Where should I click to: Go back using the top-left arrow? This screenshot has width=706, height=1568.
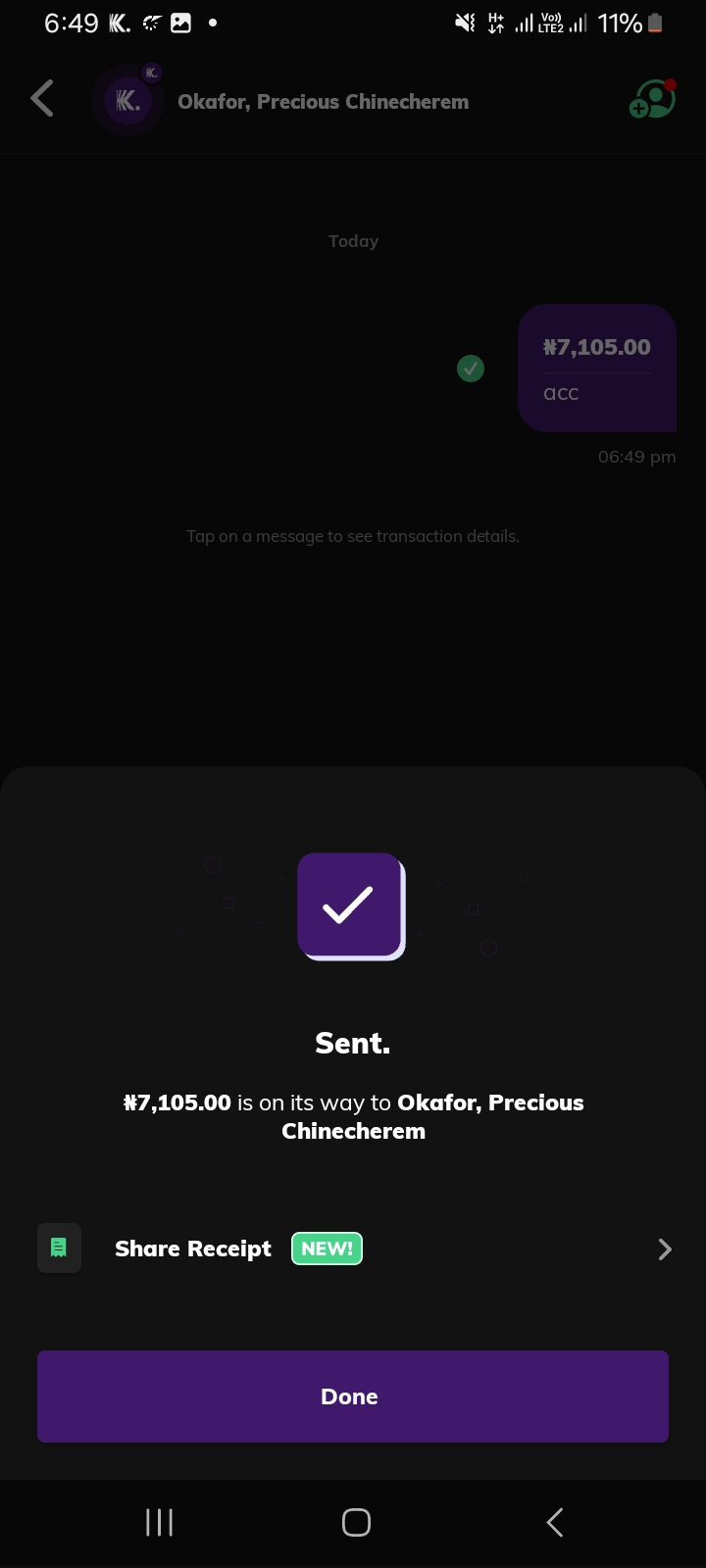coord(42,99)
